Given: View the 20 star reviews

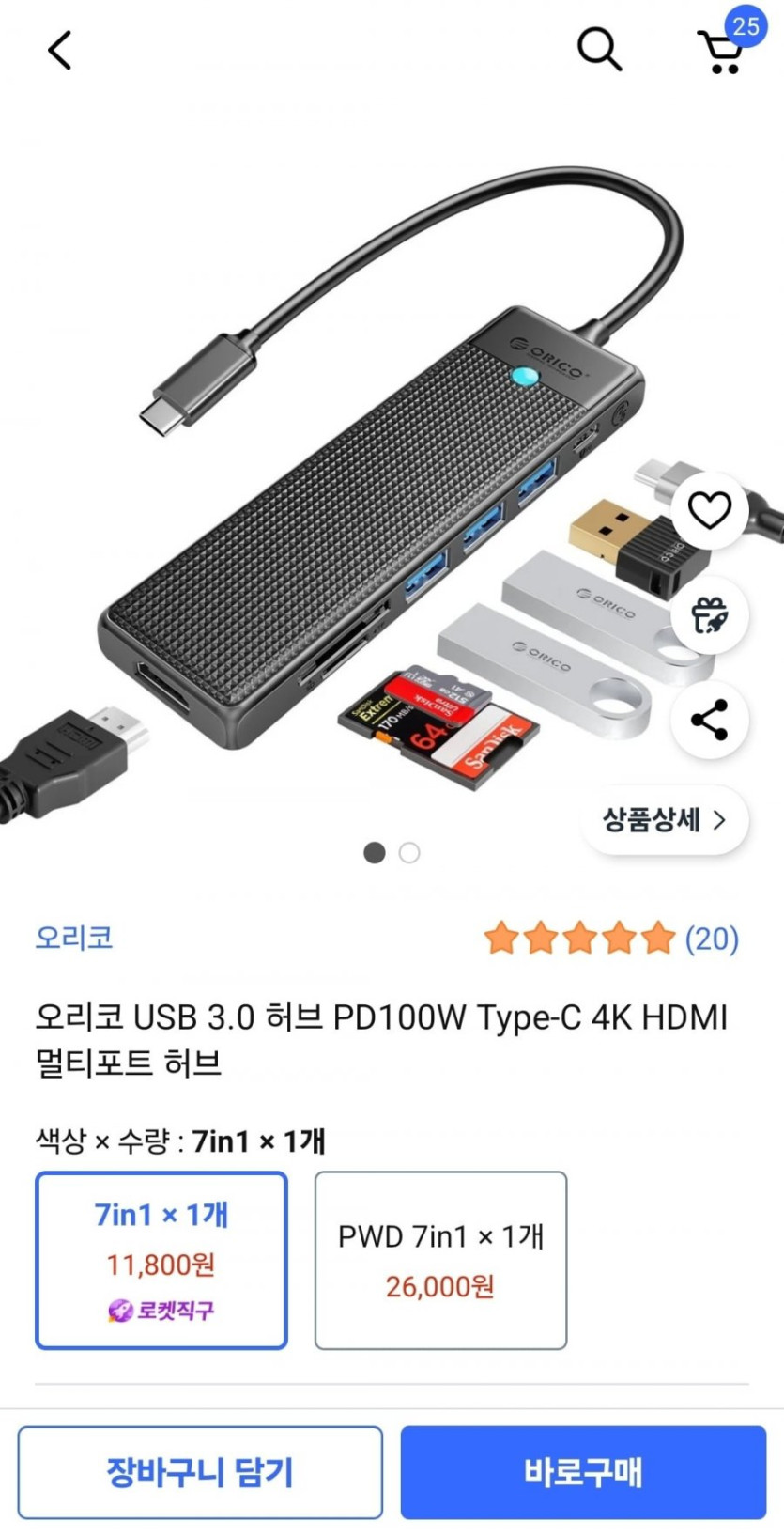Looking at the screenshot, I should pyautogui.click(x=611, y=938).
